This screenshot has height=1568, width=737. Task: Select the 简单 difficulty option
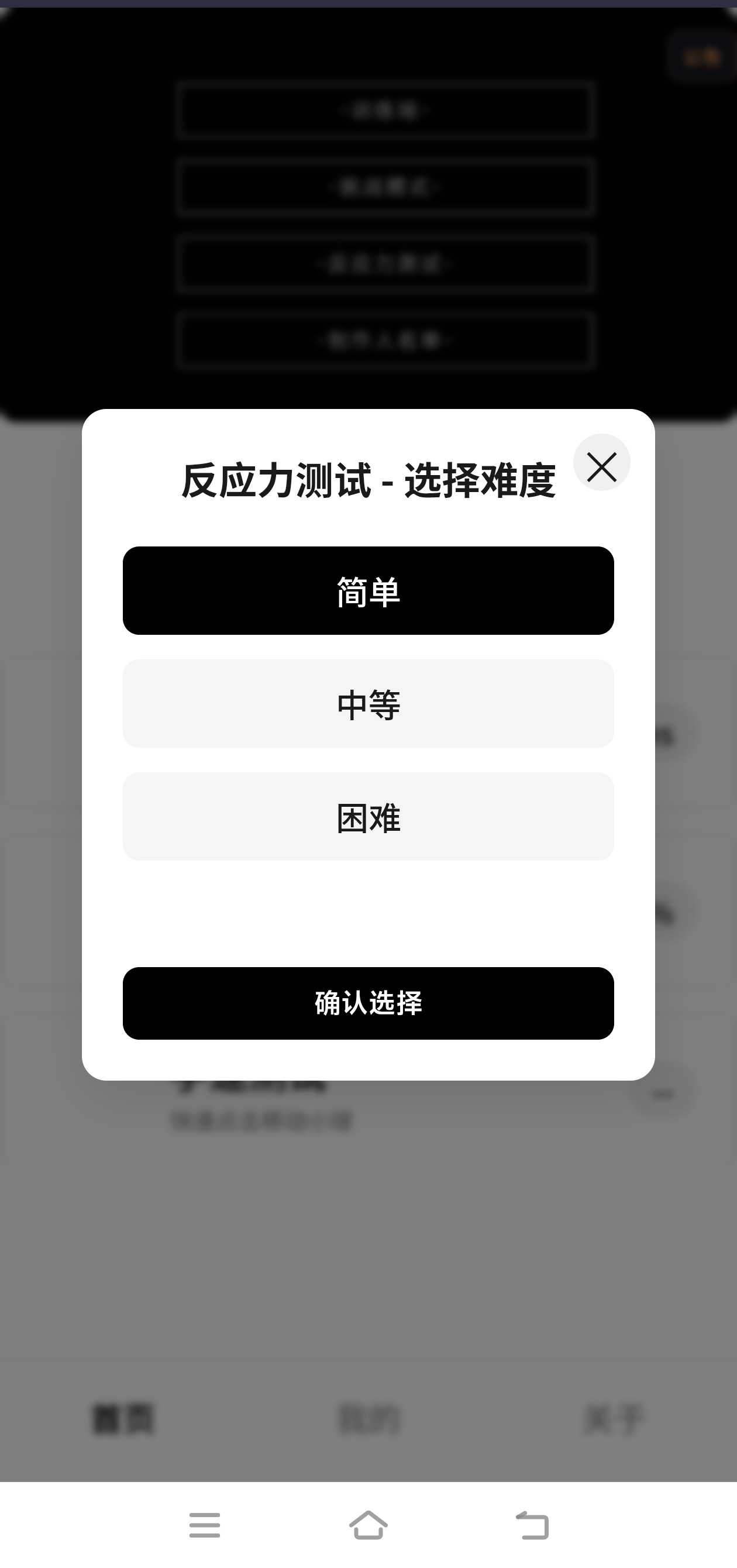point(368,590)
